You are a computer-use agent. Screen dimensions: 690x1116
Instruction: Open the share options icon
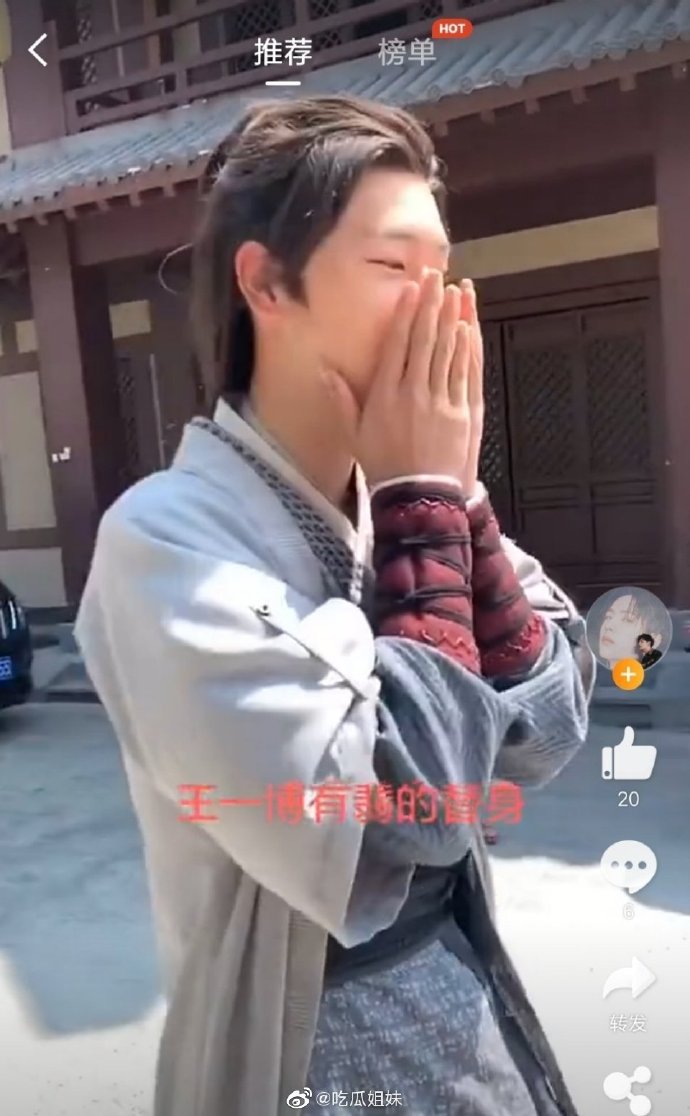pyautogui.click(x=629, y=1088)
